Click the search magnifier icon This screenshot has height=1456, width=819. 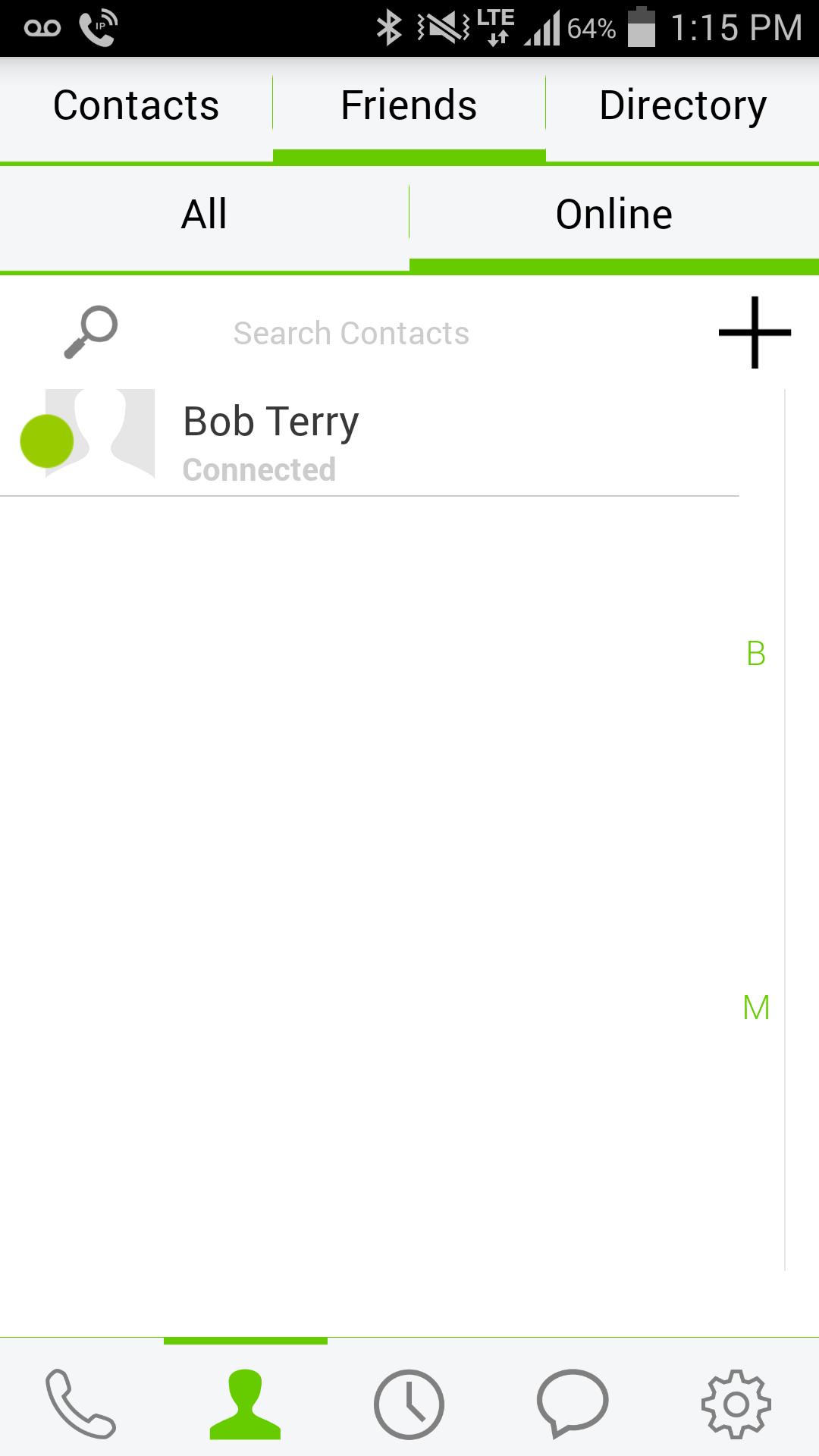point(89,332)
